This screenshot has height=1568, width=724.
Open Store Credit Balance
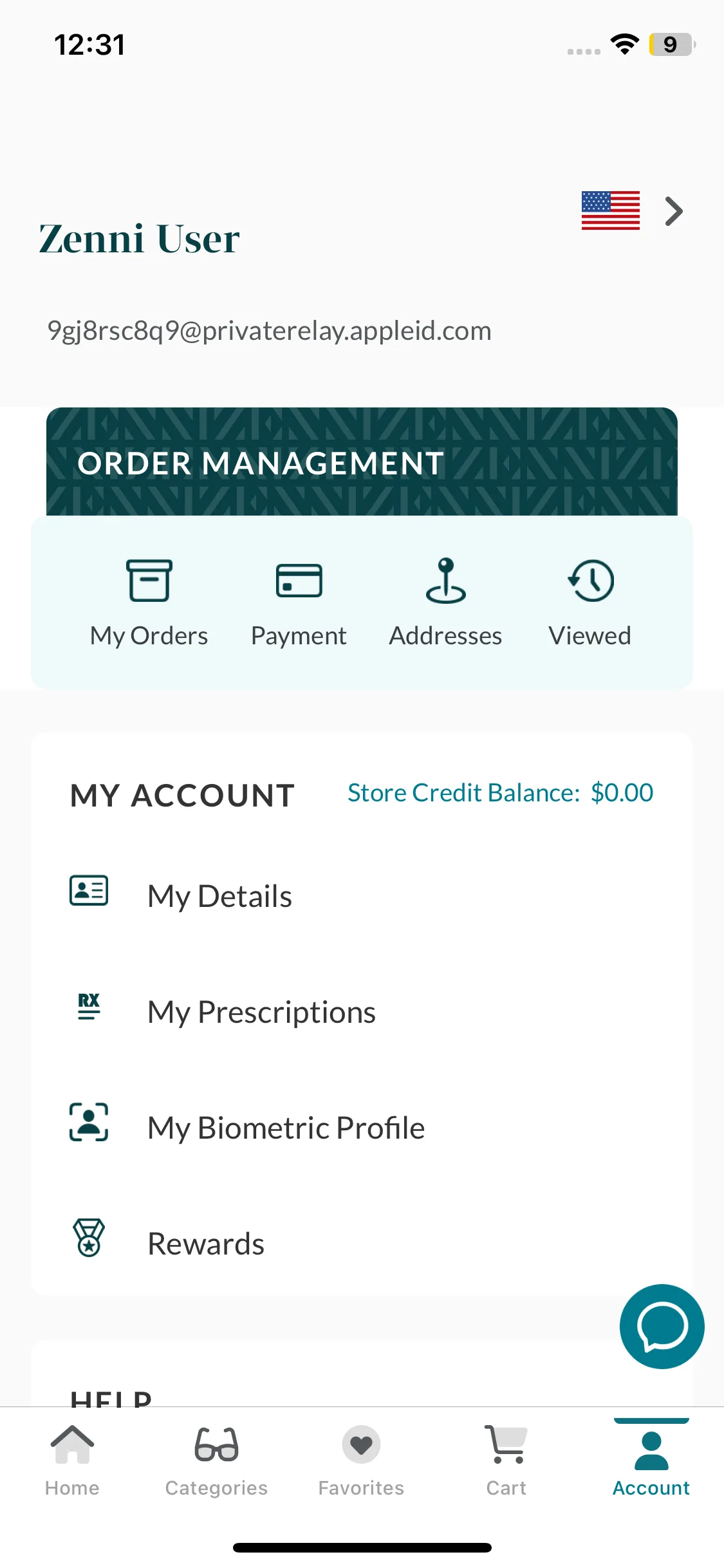coord(500,792)
